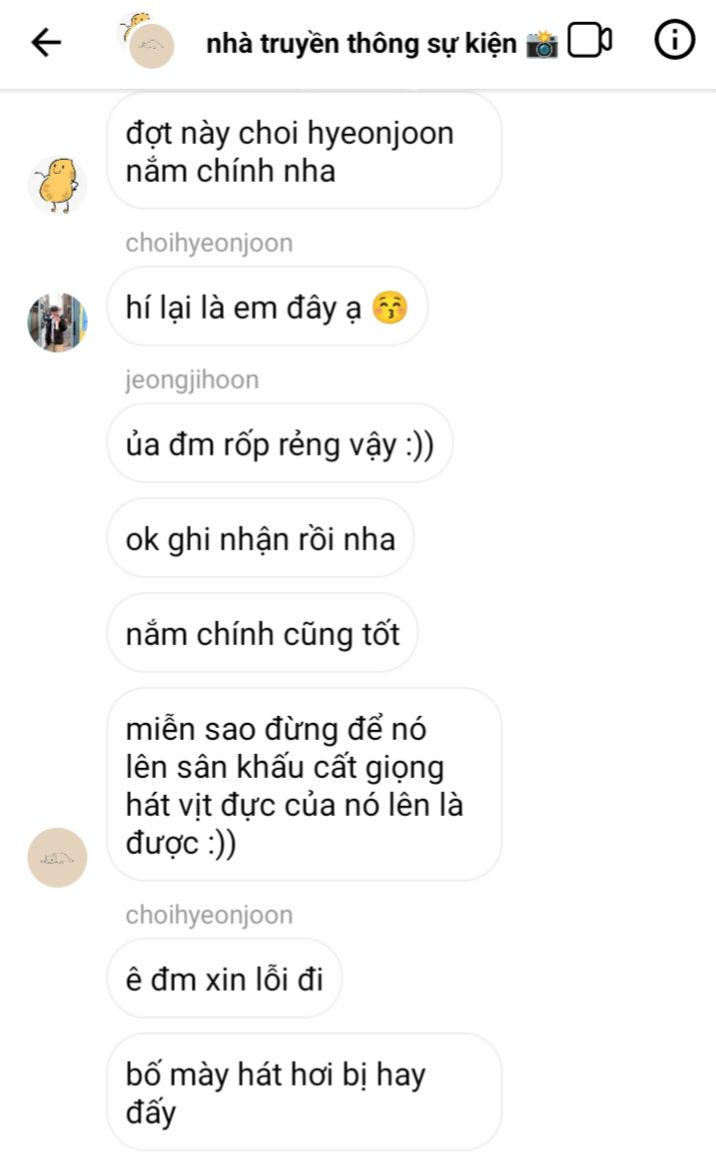Open the group info icon
The width and height of the screenshot is (716, 1160).
coord(674,41)
